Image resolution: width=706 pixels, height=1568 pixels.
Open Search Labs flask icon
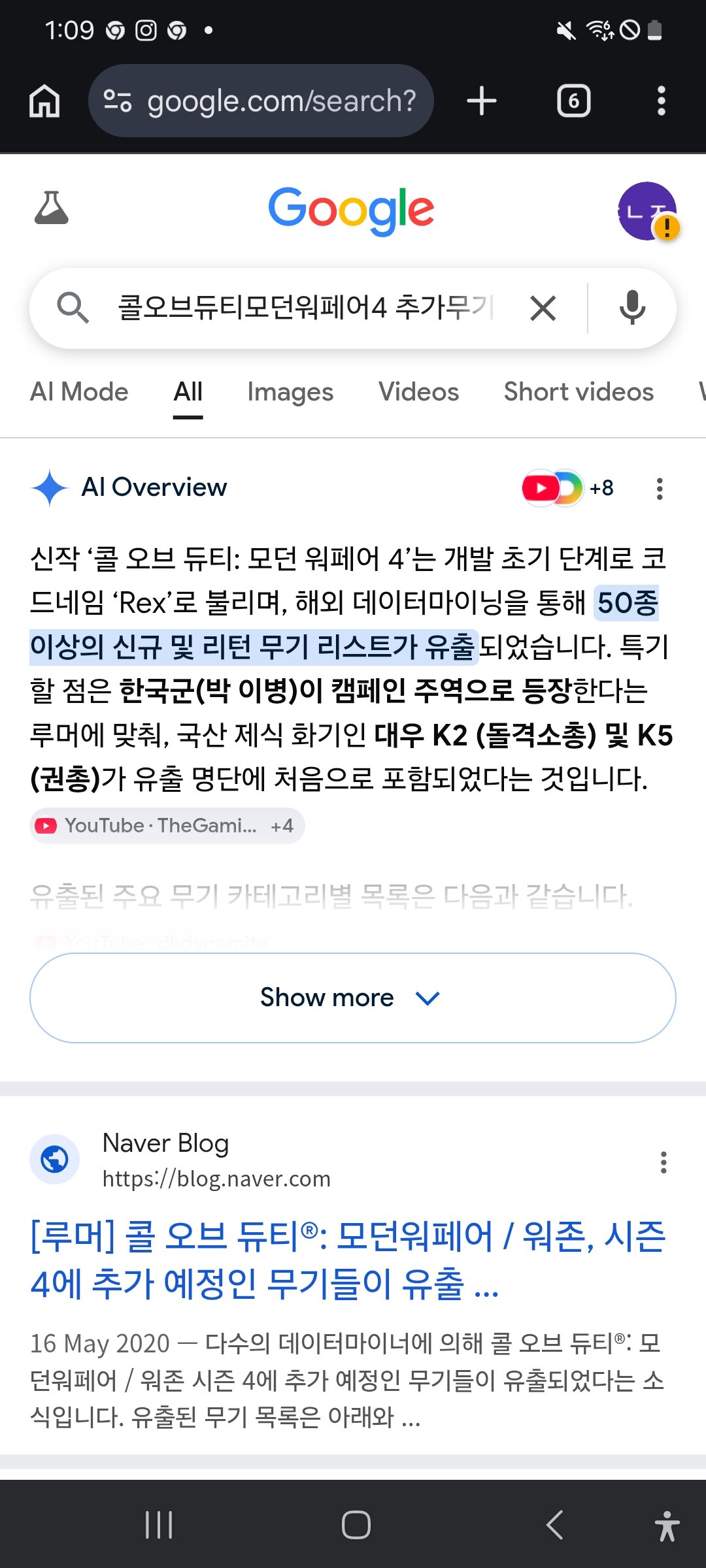51,209
